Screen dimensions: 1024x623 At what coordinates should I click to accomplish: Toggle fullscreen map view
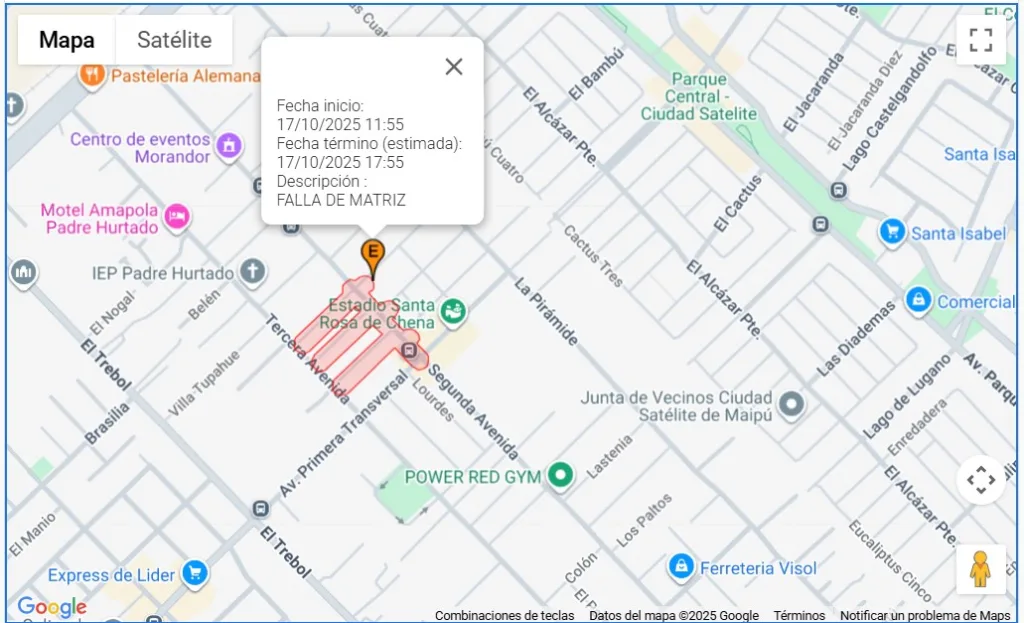981,40
